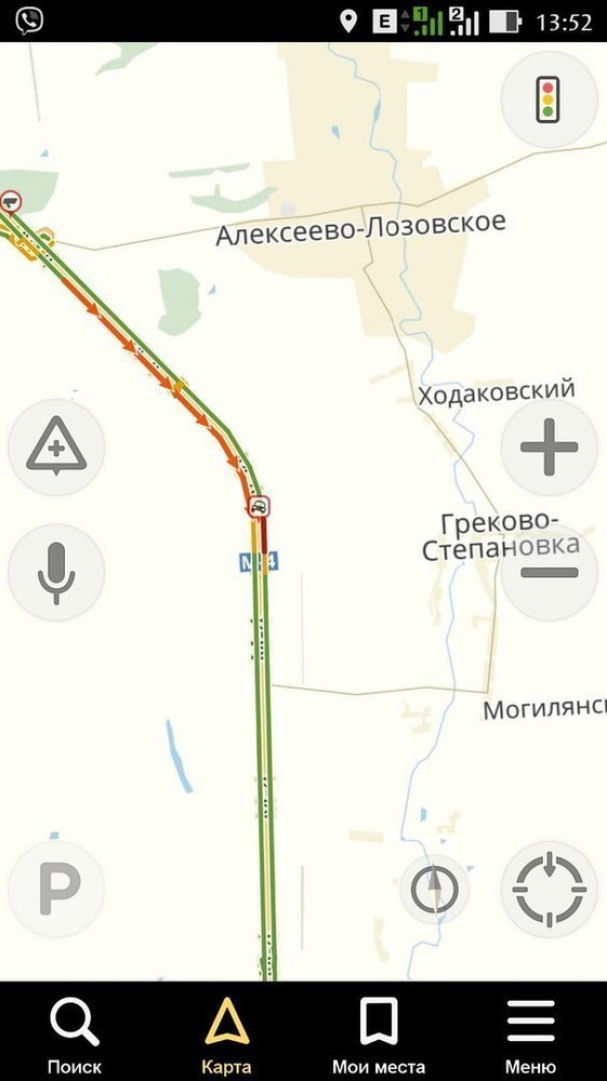Image resolution: width=607 pixels, height=1081 pixels.
Task: Open the Поиск search tab
Action: (74, 1032)
